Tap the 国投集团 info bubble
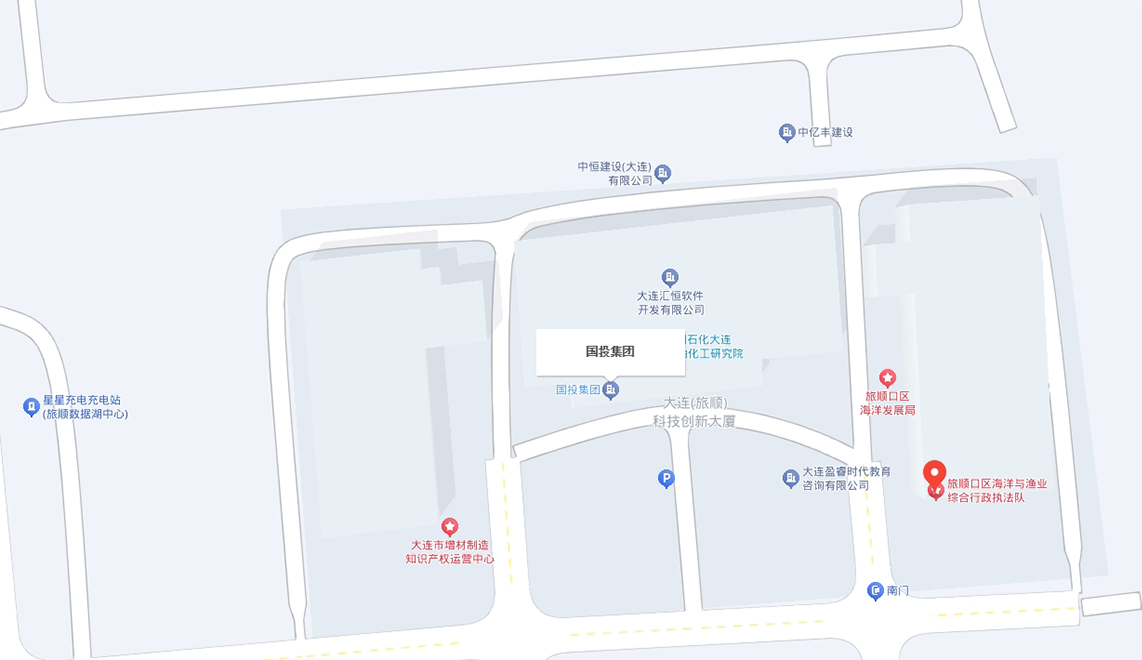 point(610,352)
